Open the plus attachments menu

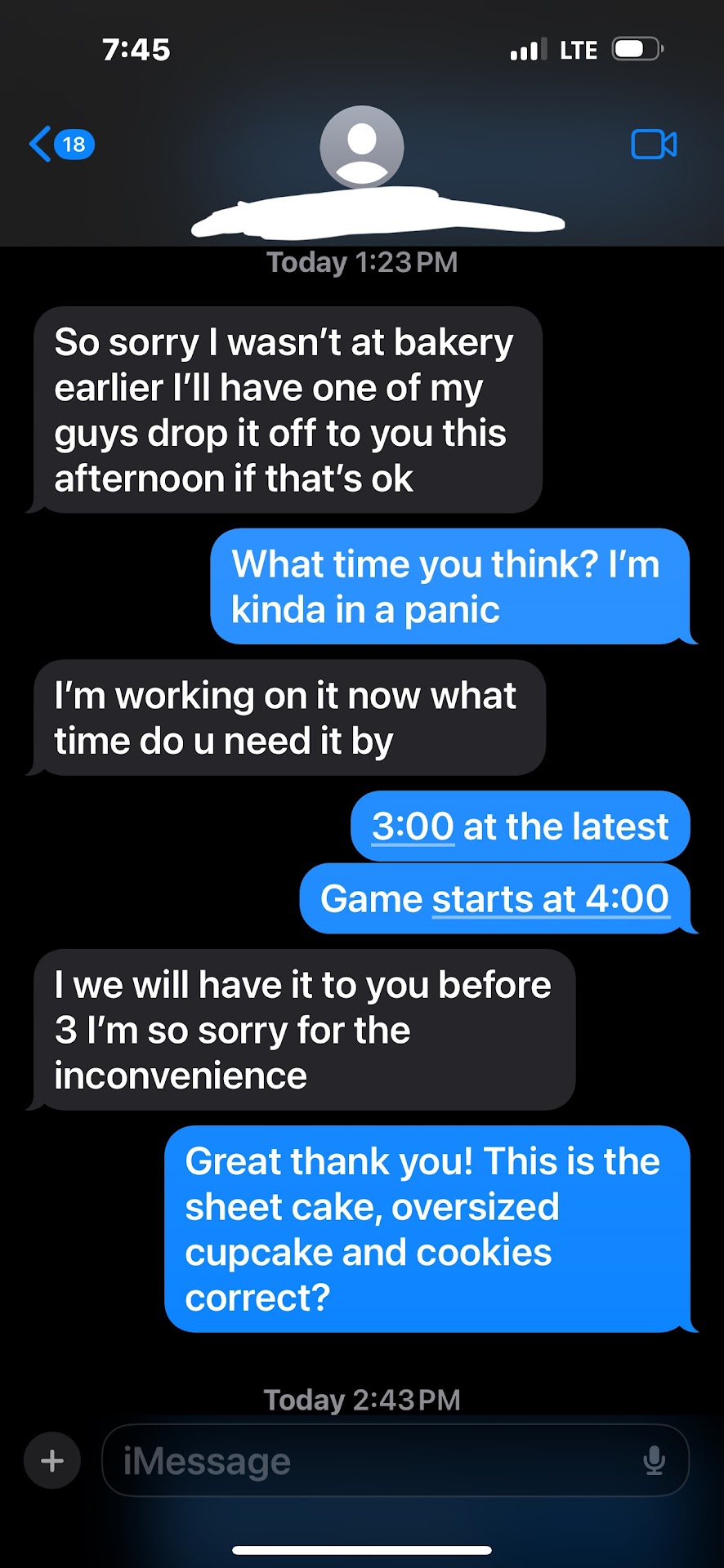[52, 1460]
